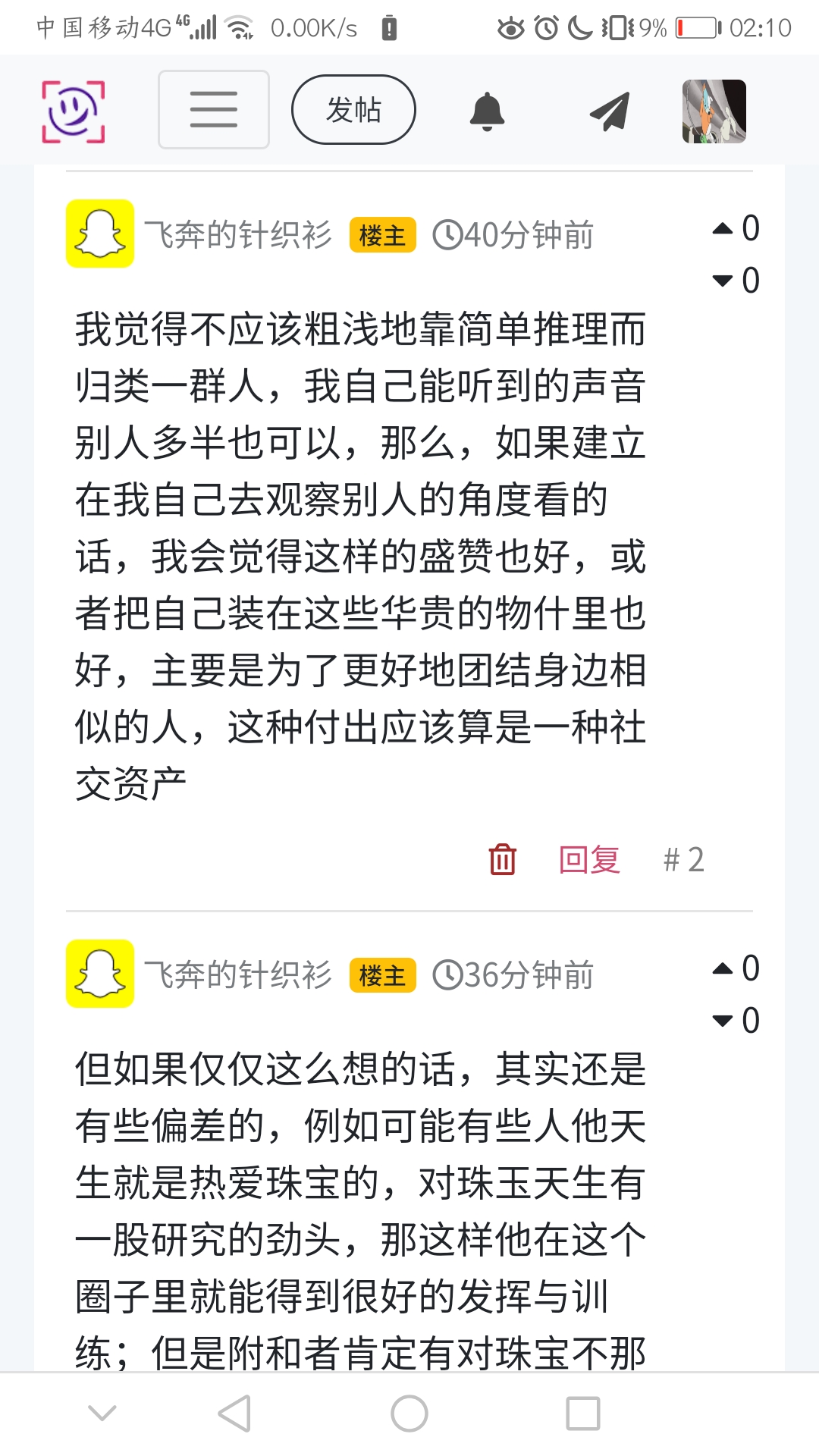The height and width of the screenshot is (1456, 819).
Task: Reply to comment #2 via 回复
Action: [589, 859]
